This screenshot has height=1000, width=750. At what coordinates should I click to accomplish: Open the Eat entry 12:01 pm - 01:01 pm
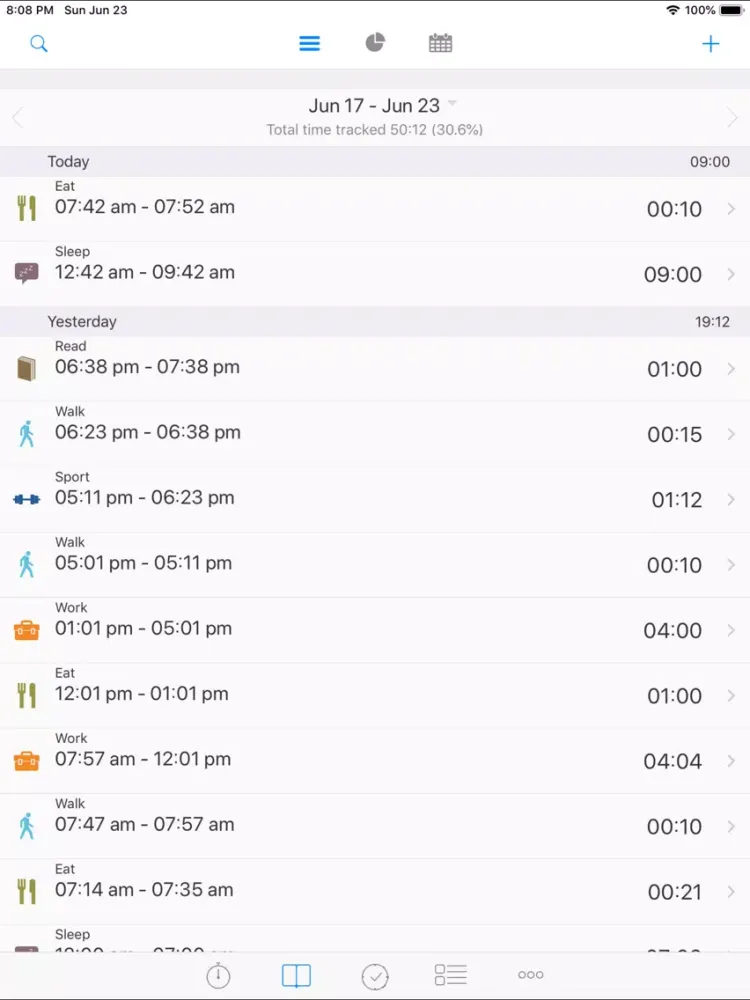tap(375, 694)
